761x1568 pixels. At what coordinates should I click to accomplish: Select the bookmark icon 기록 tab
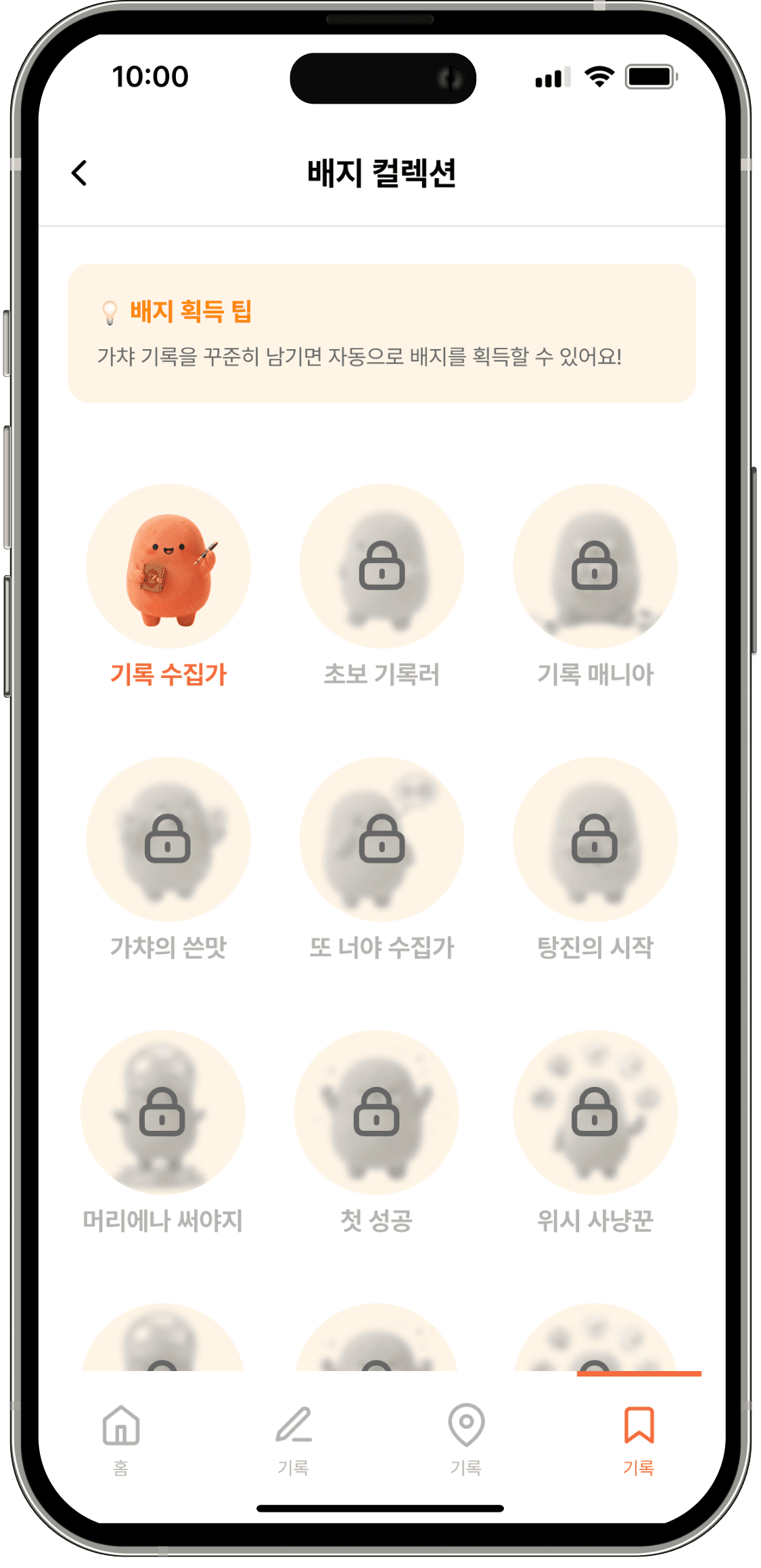pos(639,1439)
